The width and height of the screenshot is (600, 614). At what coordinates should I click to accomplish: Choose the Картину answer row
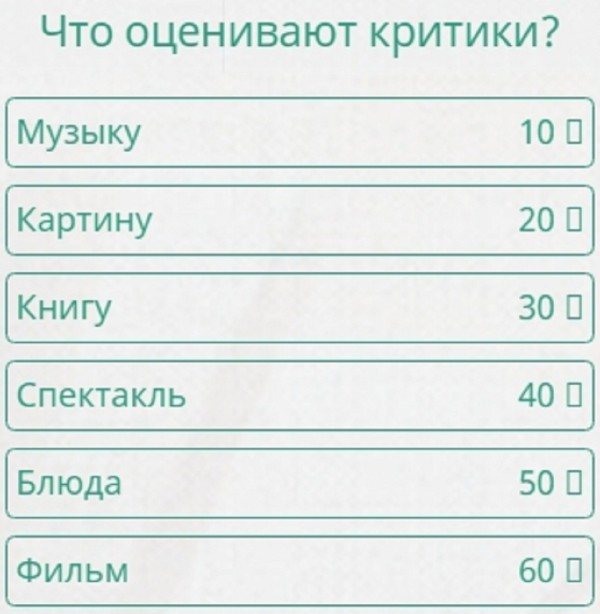coord(300,220)
